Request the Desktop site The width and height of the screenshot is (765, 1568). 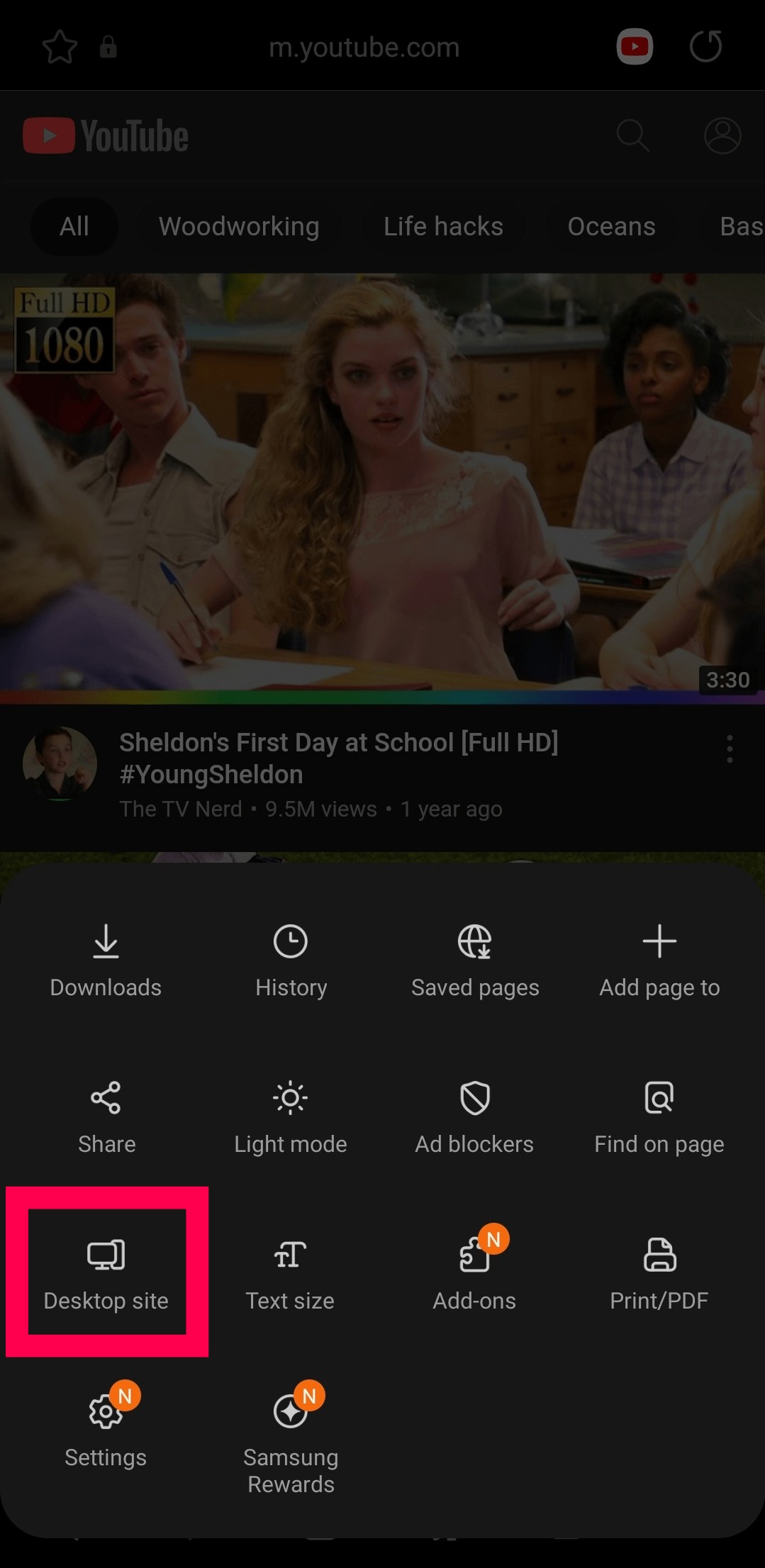point(106,1274)
